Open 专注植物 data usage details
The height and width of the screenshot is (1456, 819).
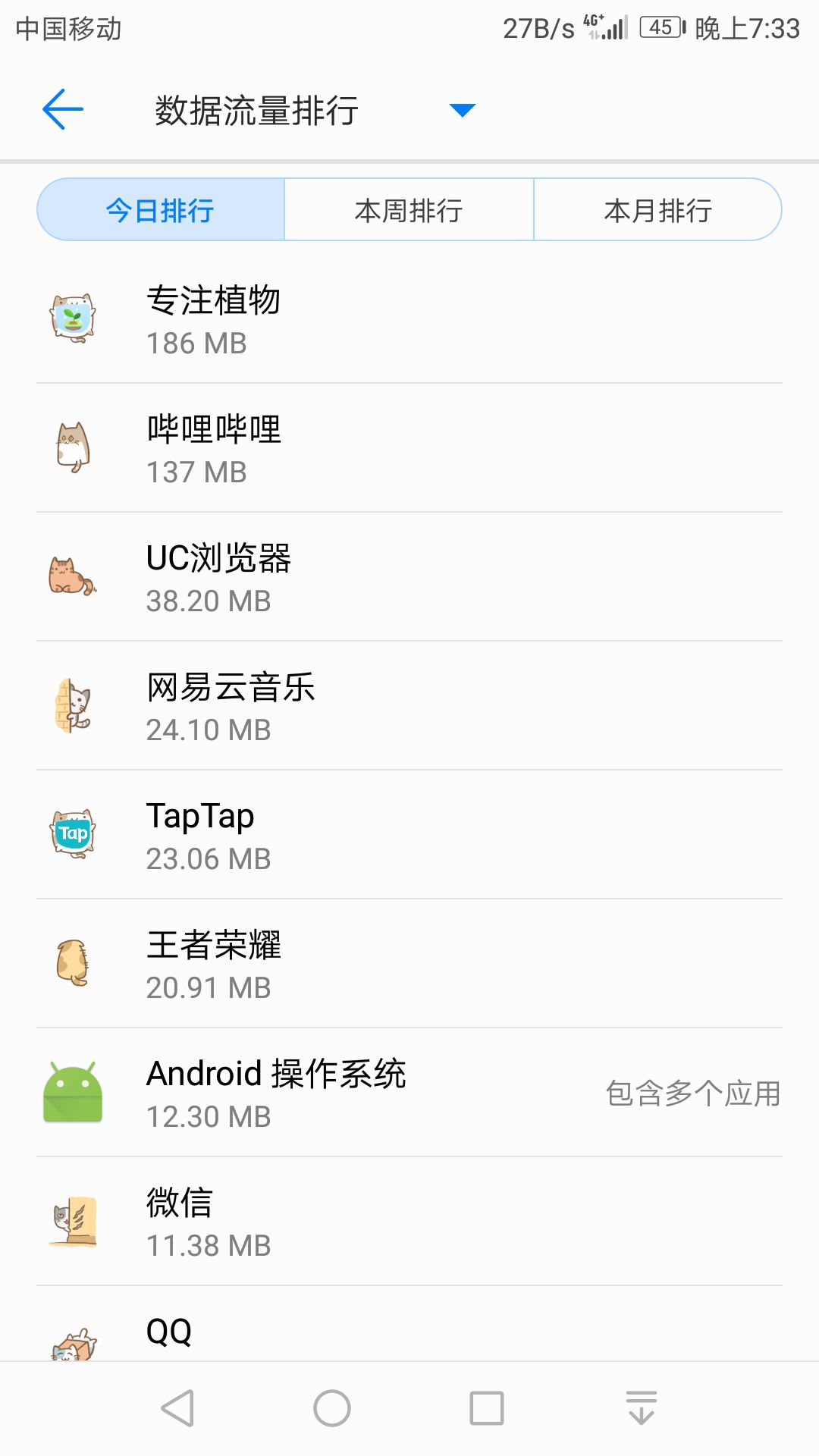(x=409, y=320)
